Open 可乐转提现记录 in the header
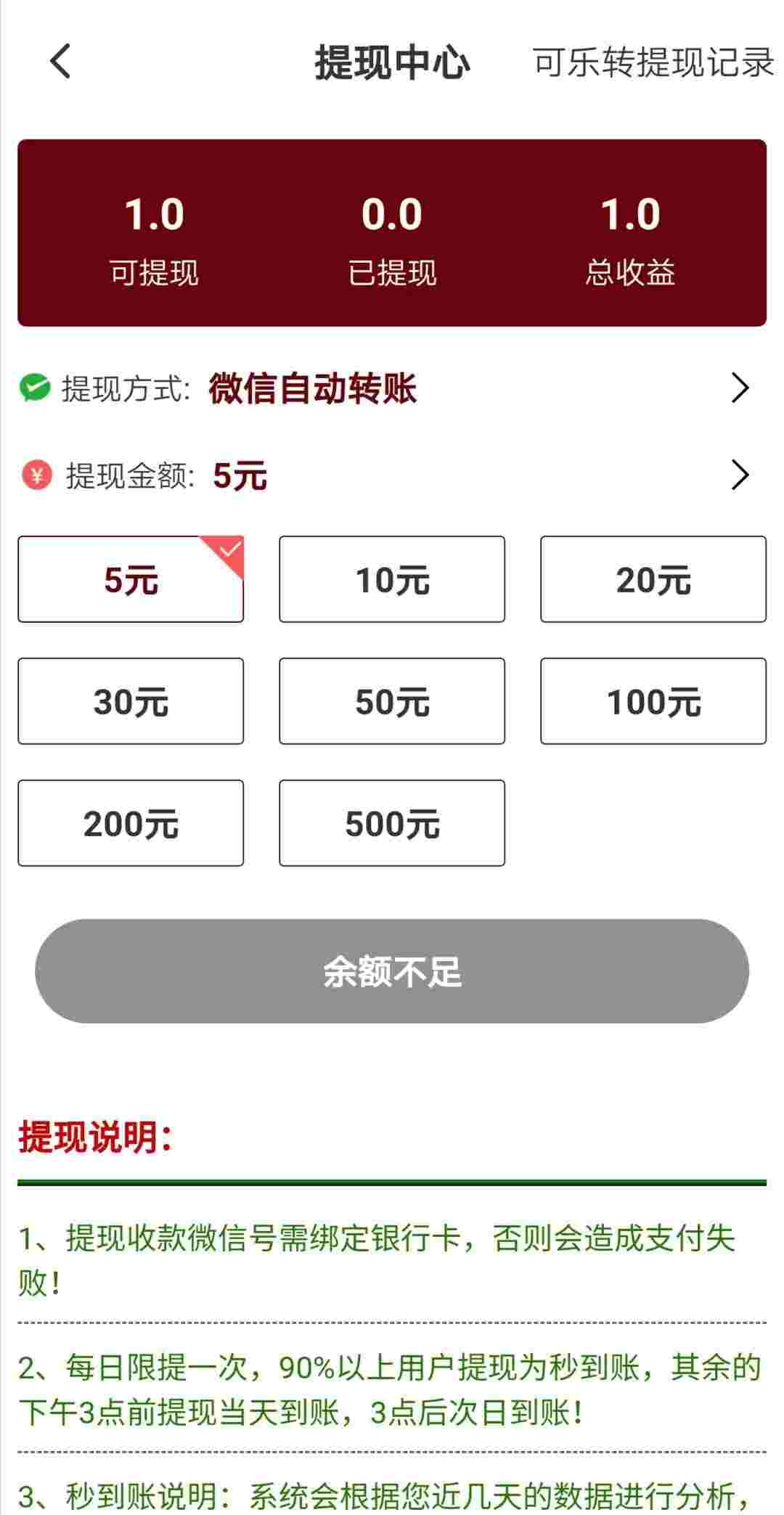 [654, 62]
